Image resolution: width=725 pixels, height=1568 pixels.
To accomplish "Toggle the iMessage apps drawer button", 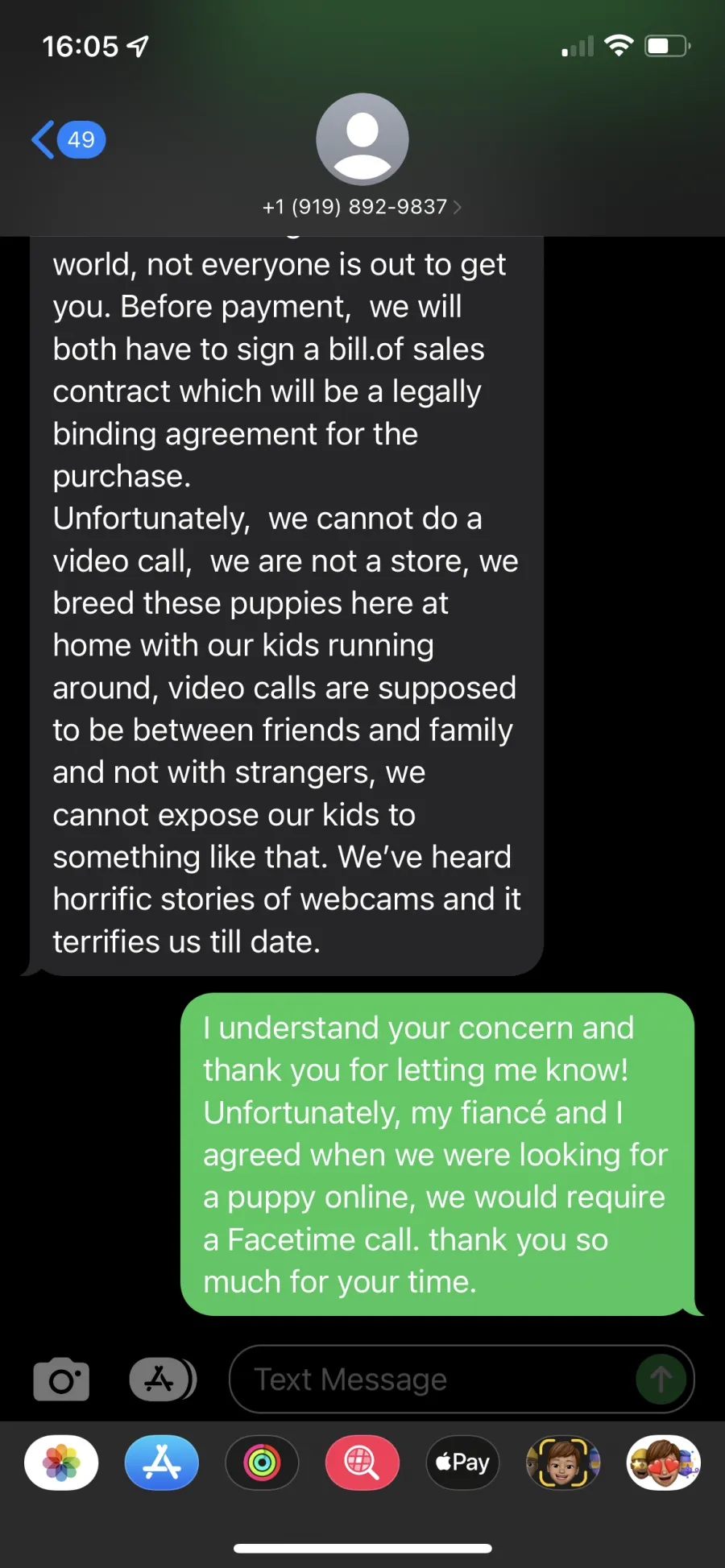I will click(x=162, y=1379).
